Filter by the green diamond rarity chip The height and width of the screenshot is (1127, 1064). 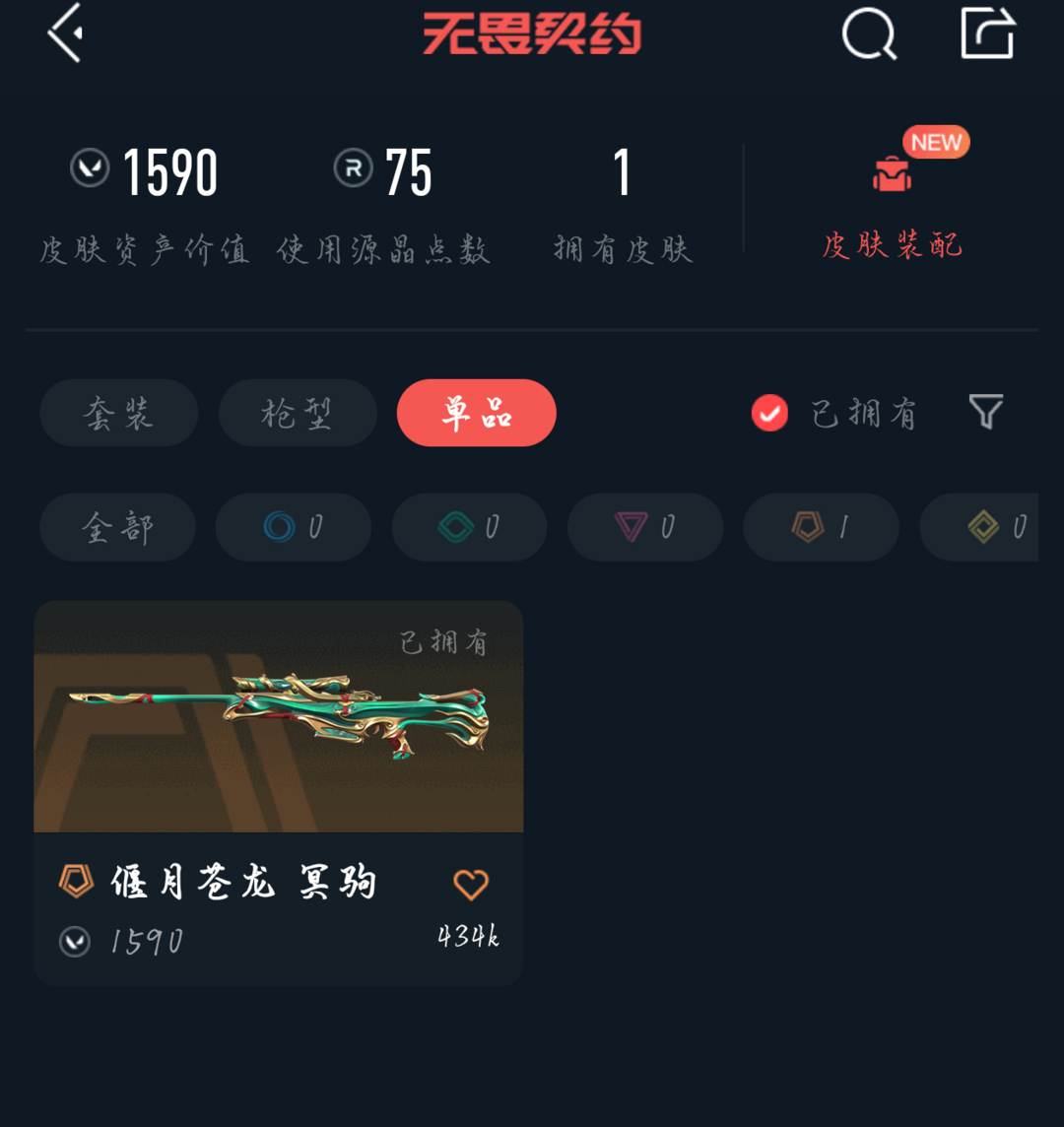pyautogui.click(x=469, y=528)
